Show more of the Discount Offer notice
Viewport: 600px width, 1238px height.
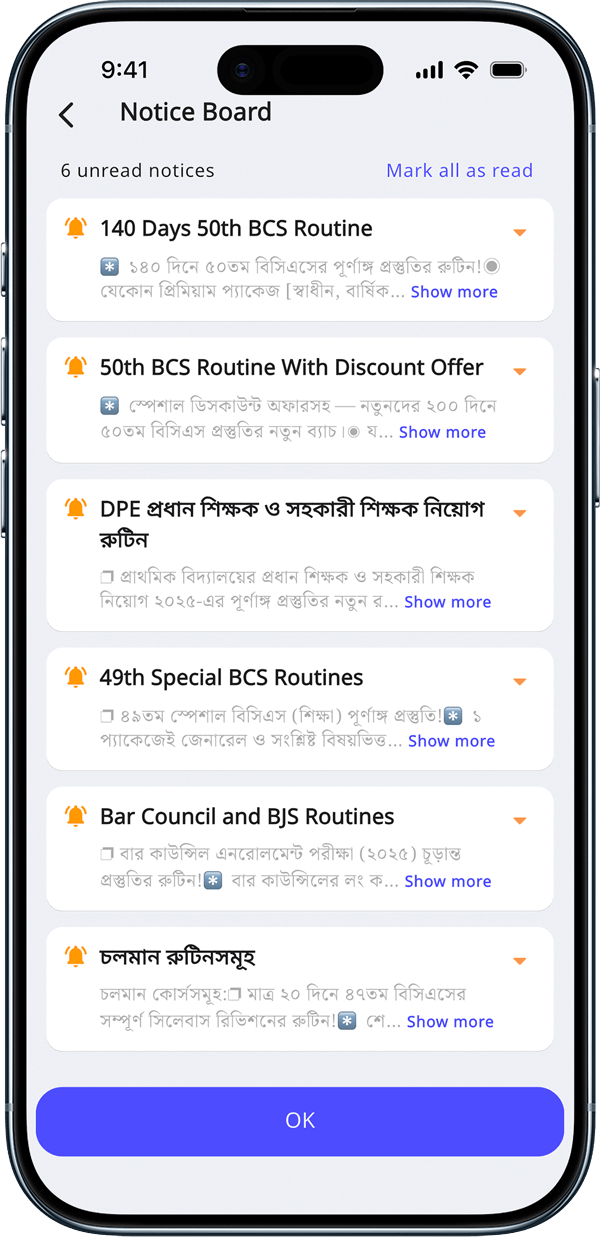click(x=442, y=432)
